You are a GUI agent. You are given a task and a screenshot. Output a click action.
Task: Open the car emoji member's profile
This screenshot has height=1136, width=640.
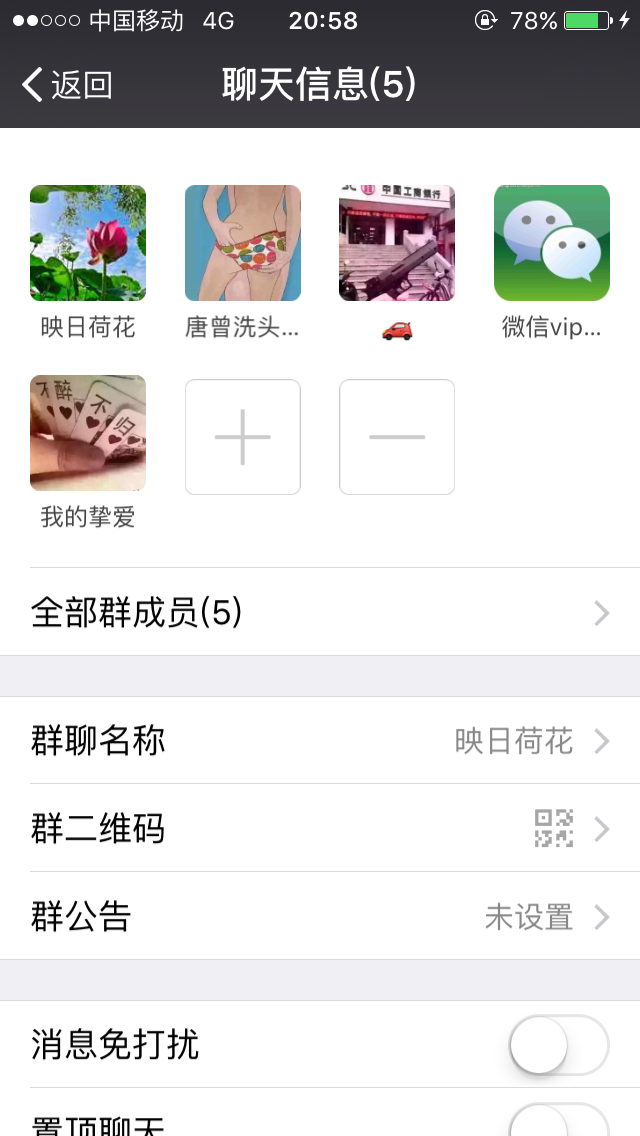click(x=397, y=243)
